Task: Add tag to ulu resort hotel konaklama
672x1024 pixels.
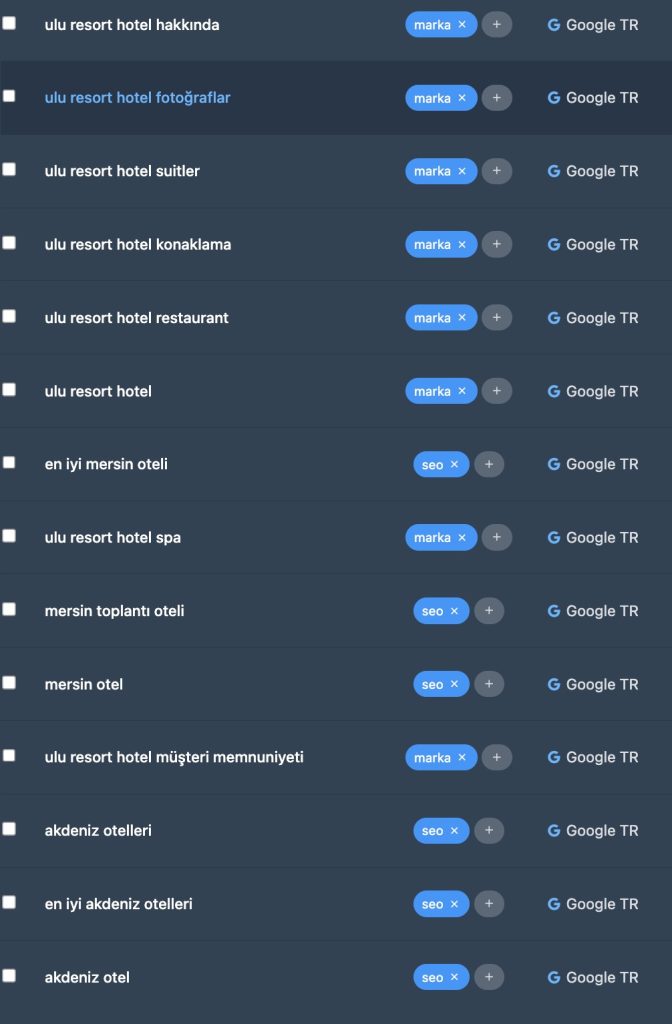Action: [496, 244]
